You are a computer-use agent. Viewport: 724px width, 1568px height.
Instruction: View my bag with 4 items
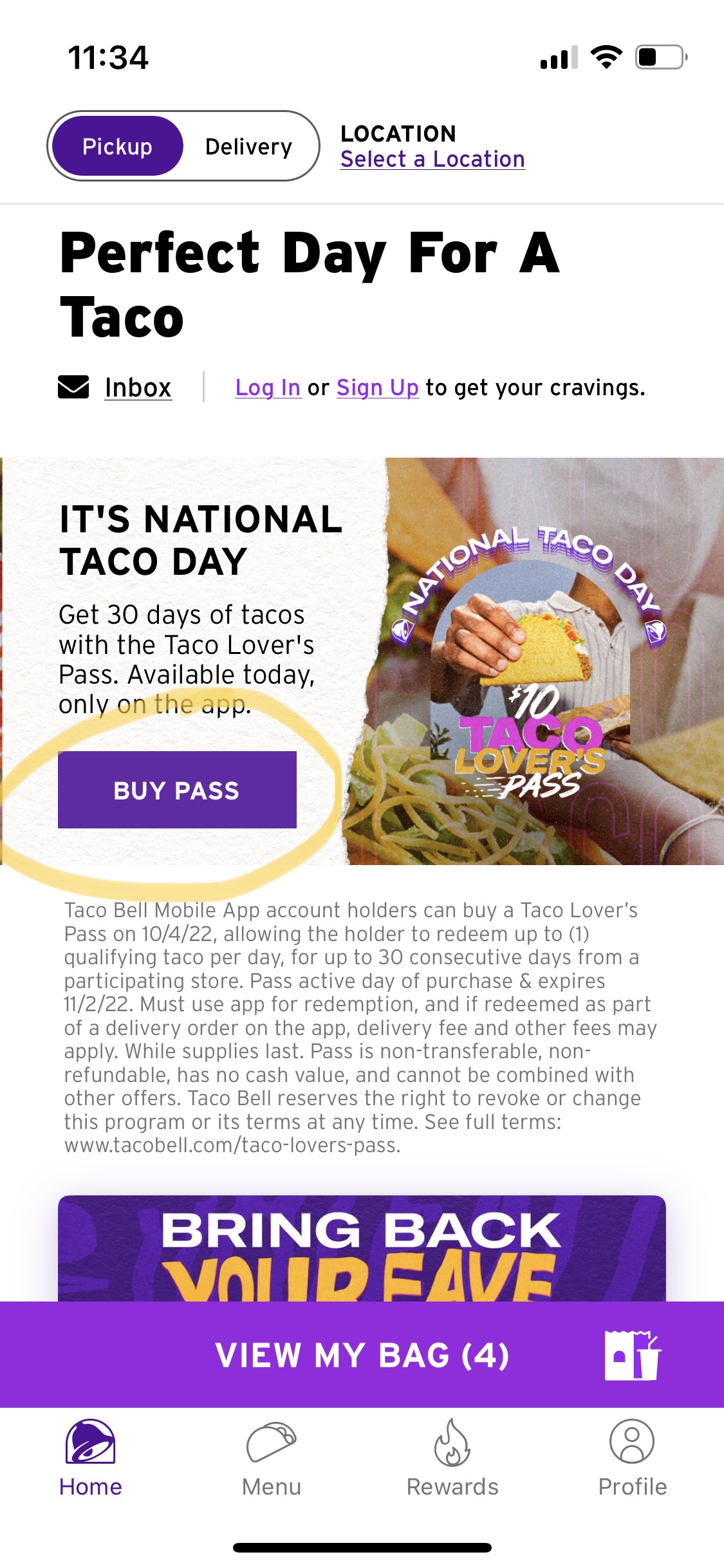(362, 1354)
